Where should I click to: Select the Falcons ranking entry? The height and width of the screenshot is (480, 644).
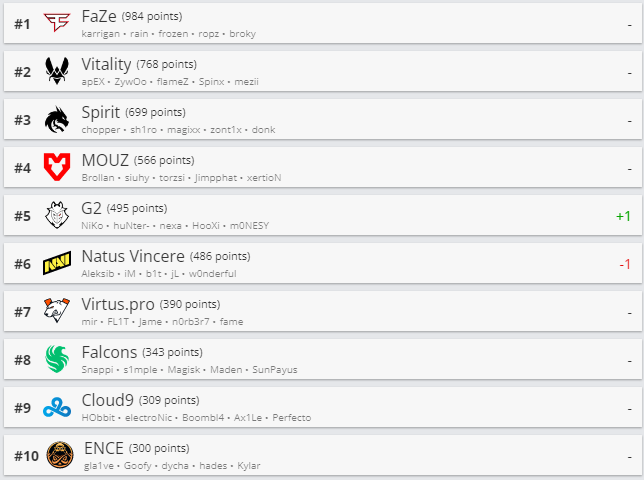tap(320, 360)
